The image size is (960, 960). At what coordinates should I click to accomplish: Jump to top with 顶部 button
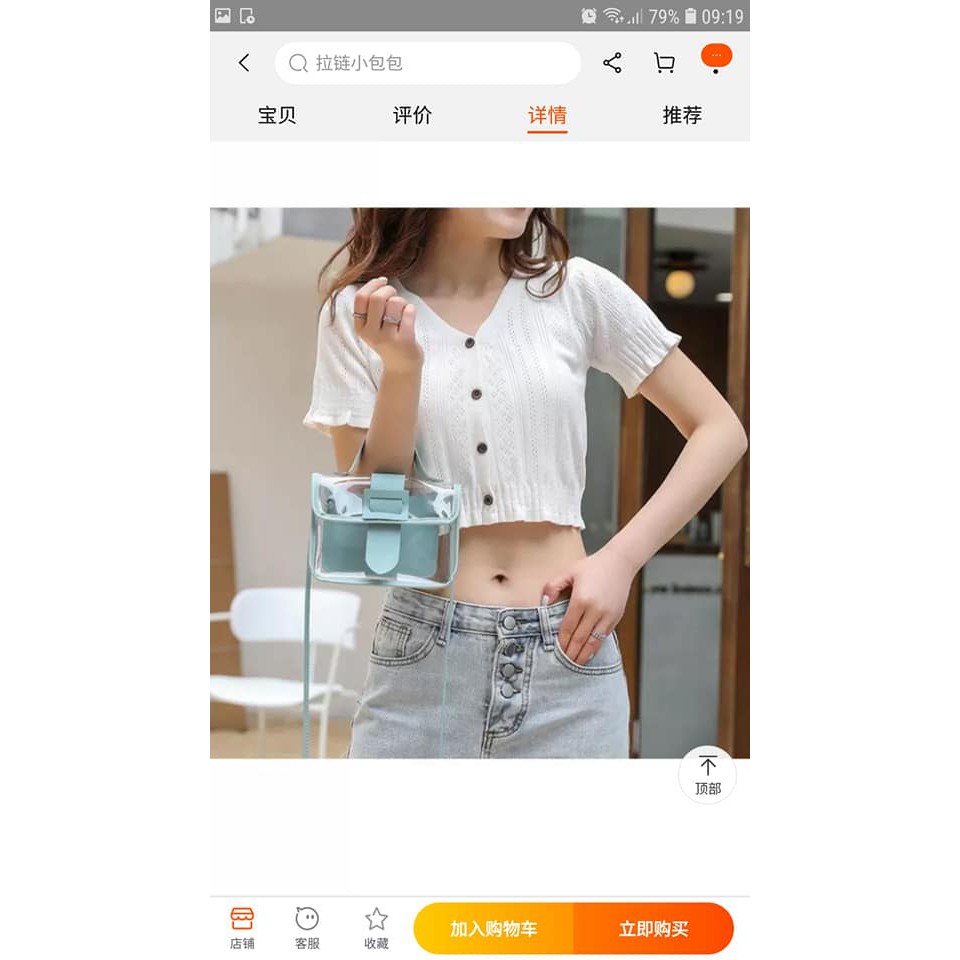pos(707,775)
